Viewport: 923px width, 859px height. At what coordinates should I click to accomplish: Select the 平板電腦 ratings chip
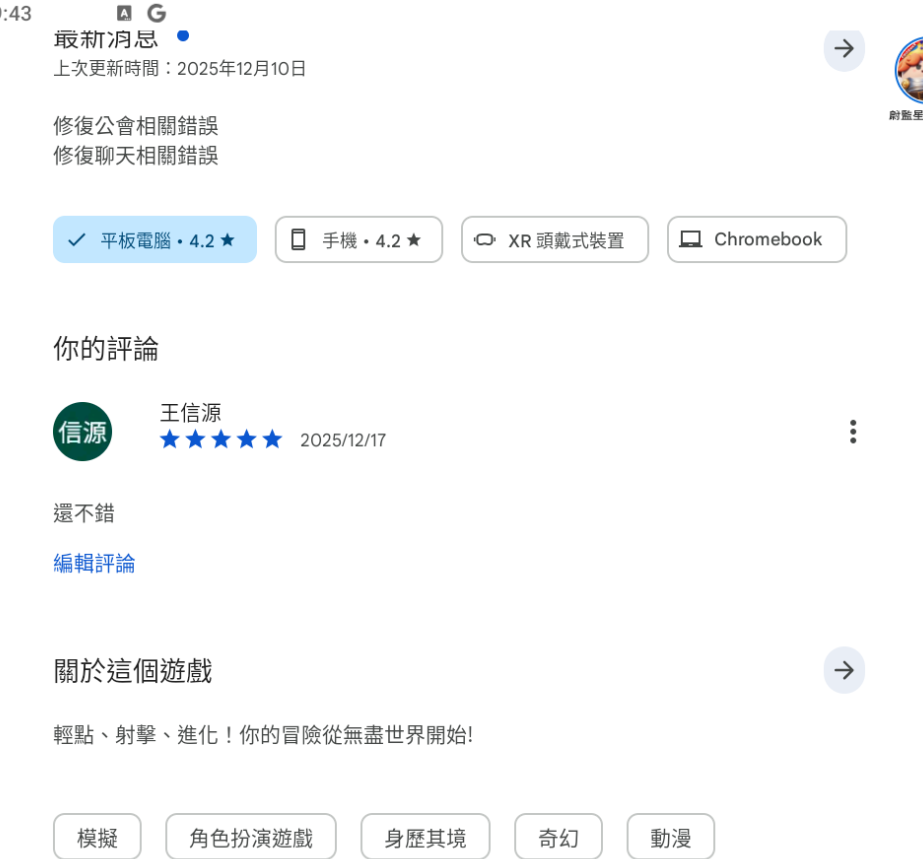pyautogui.click(x=155, y=240)
